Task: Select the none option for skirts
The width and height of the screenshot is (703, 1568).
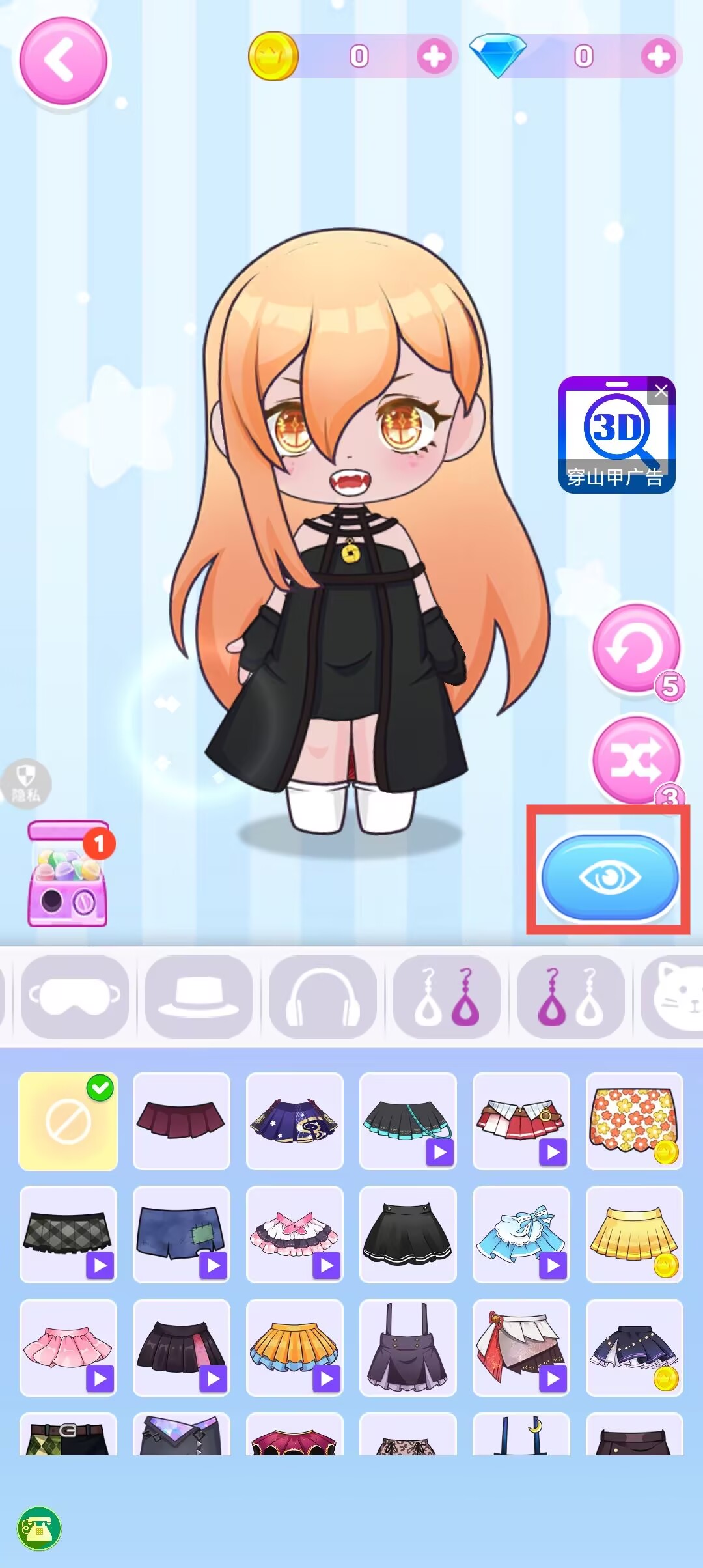Action: click(68, 1121)
